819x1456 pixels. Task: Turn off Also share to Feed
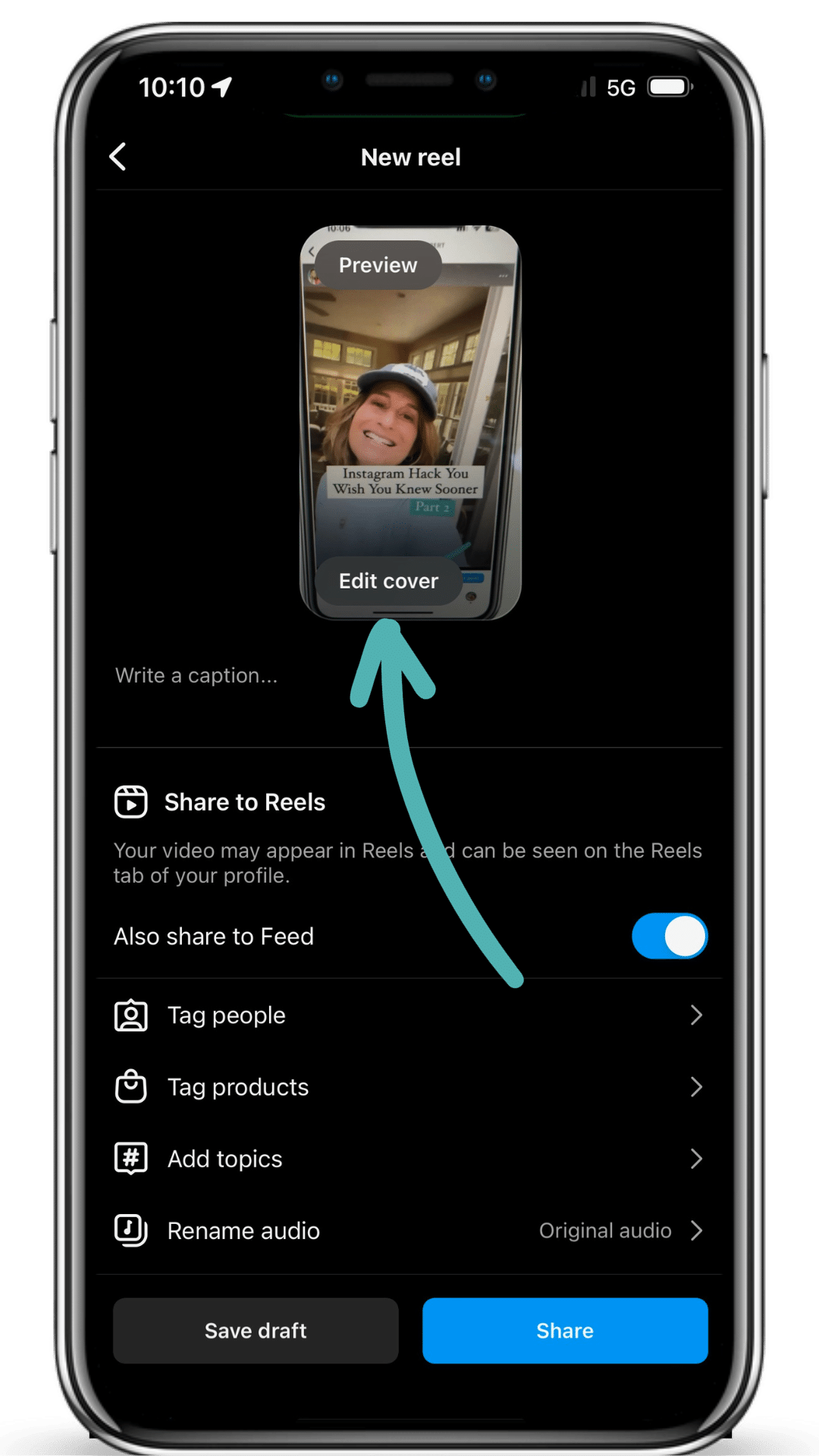pyautogui.click(x=669, y=936)
